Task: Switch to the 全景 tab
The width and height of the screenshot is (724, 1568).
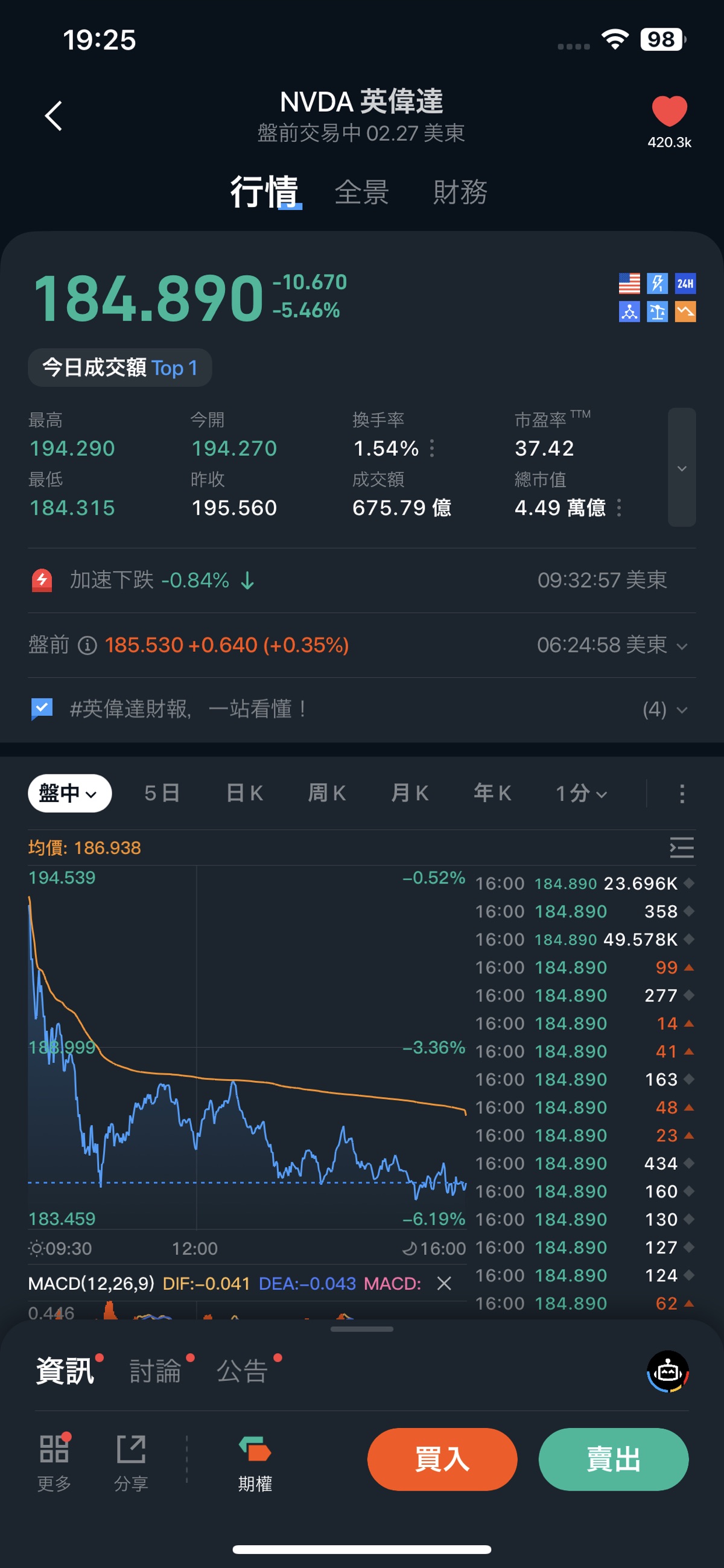Action: tap(362, 193)
